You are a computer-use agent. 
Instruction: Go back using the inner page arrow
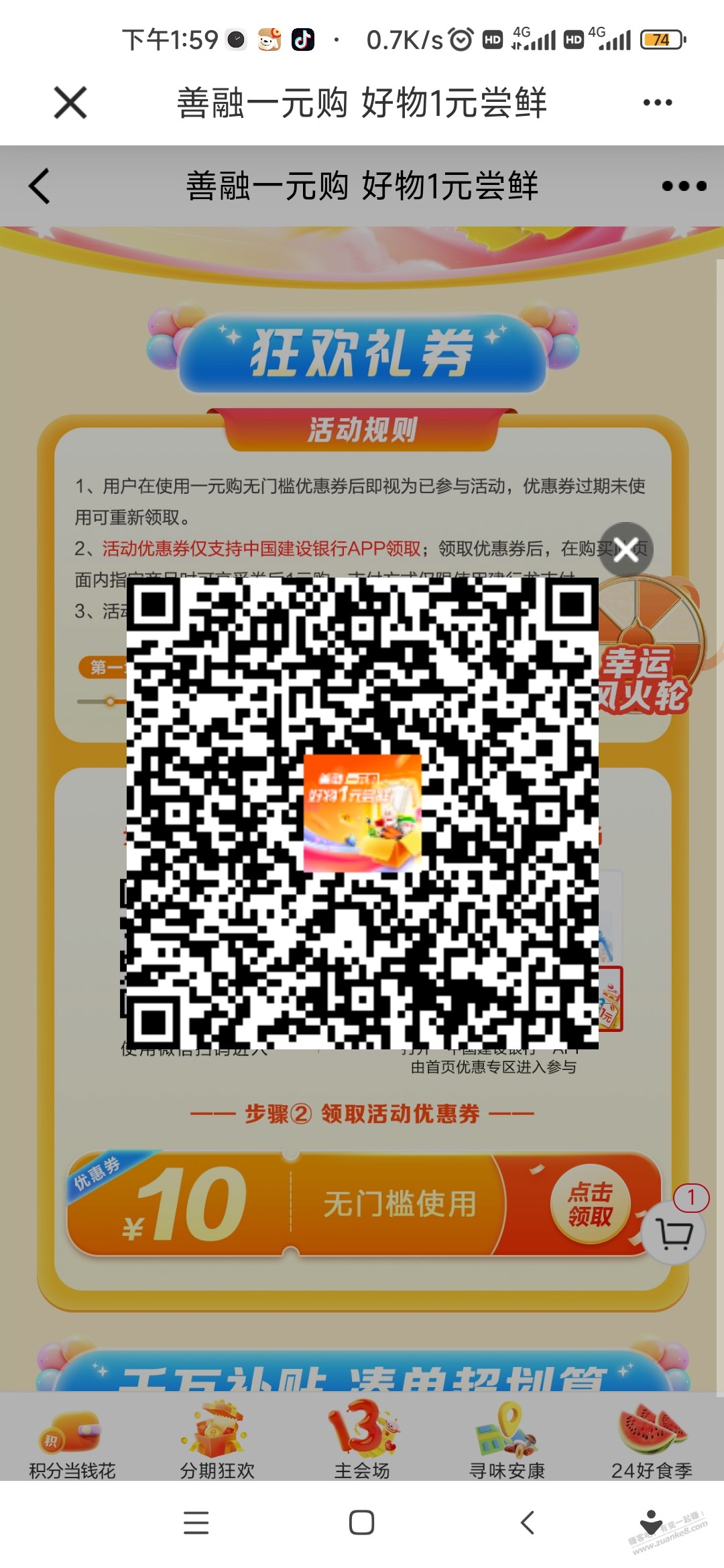(x=40, y=186)
